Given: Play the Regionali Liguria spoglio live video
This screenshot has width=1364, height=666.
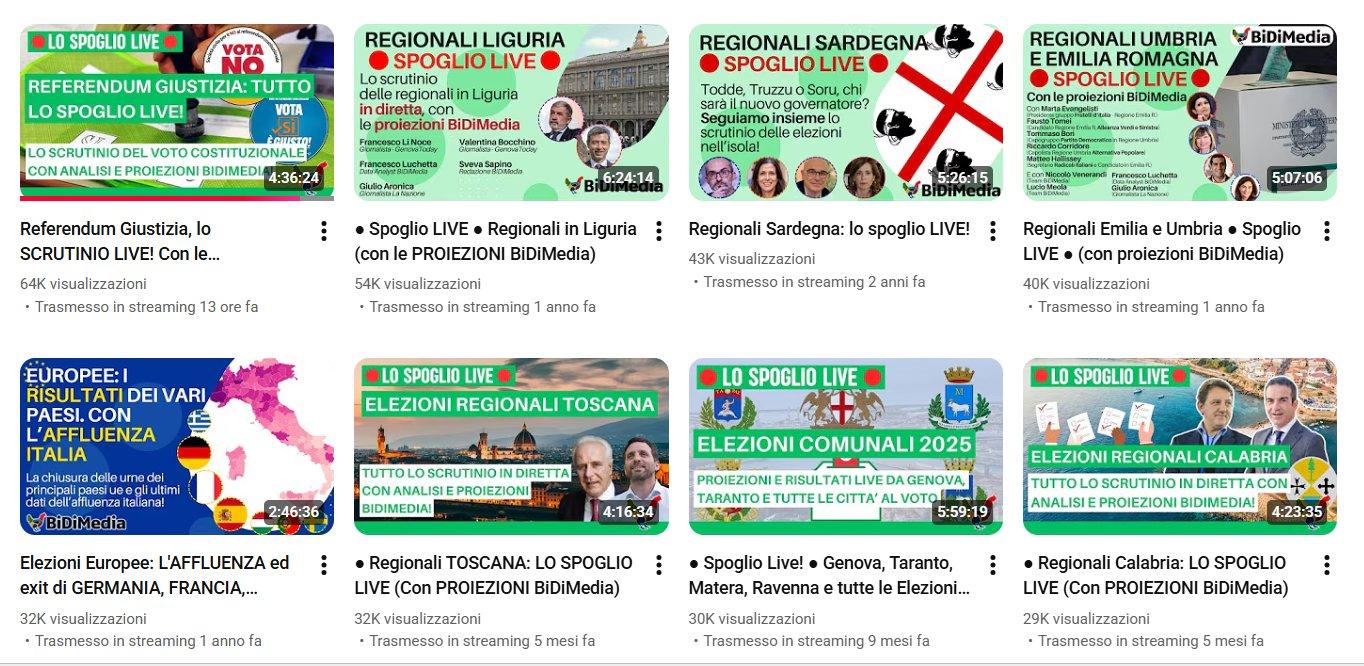Looking at the screenshot, I should [x=511, y=112].
